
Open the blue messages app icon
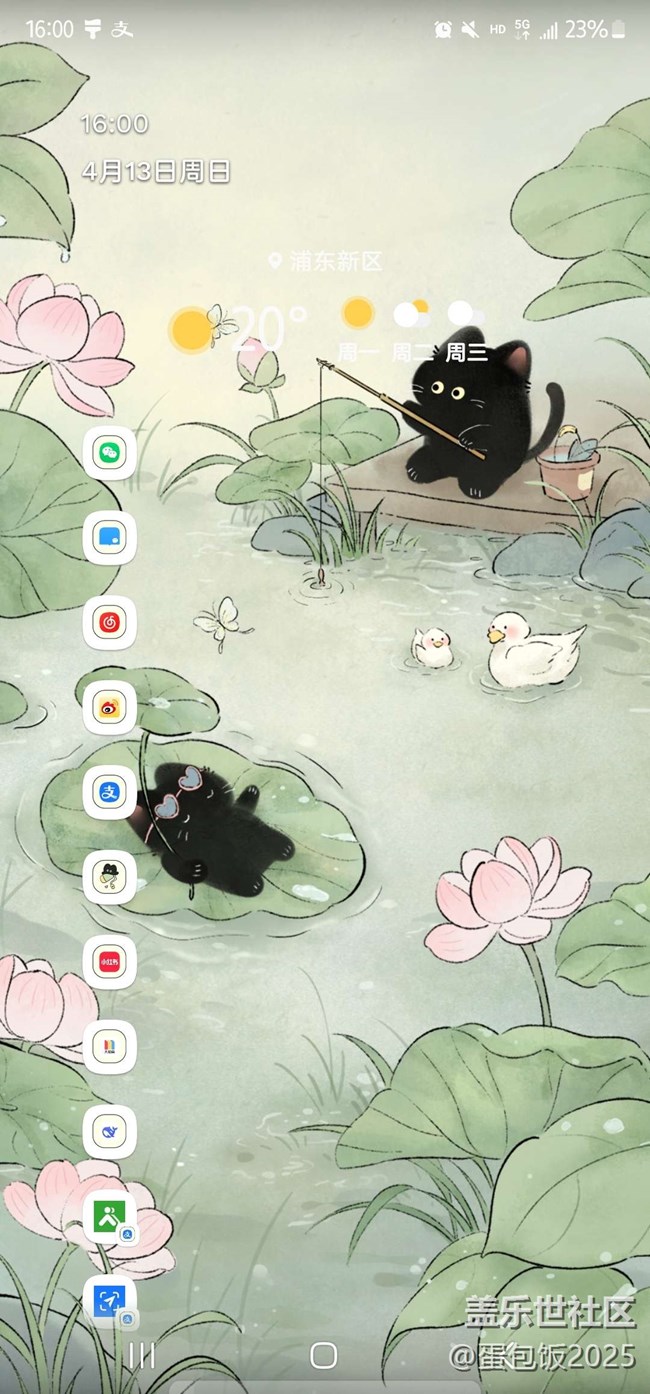click(109, 537)
